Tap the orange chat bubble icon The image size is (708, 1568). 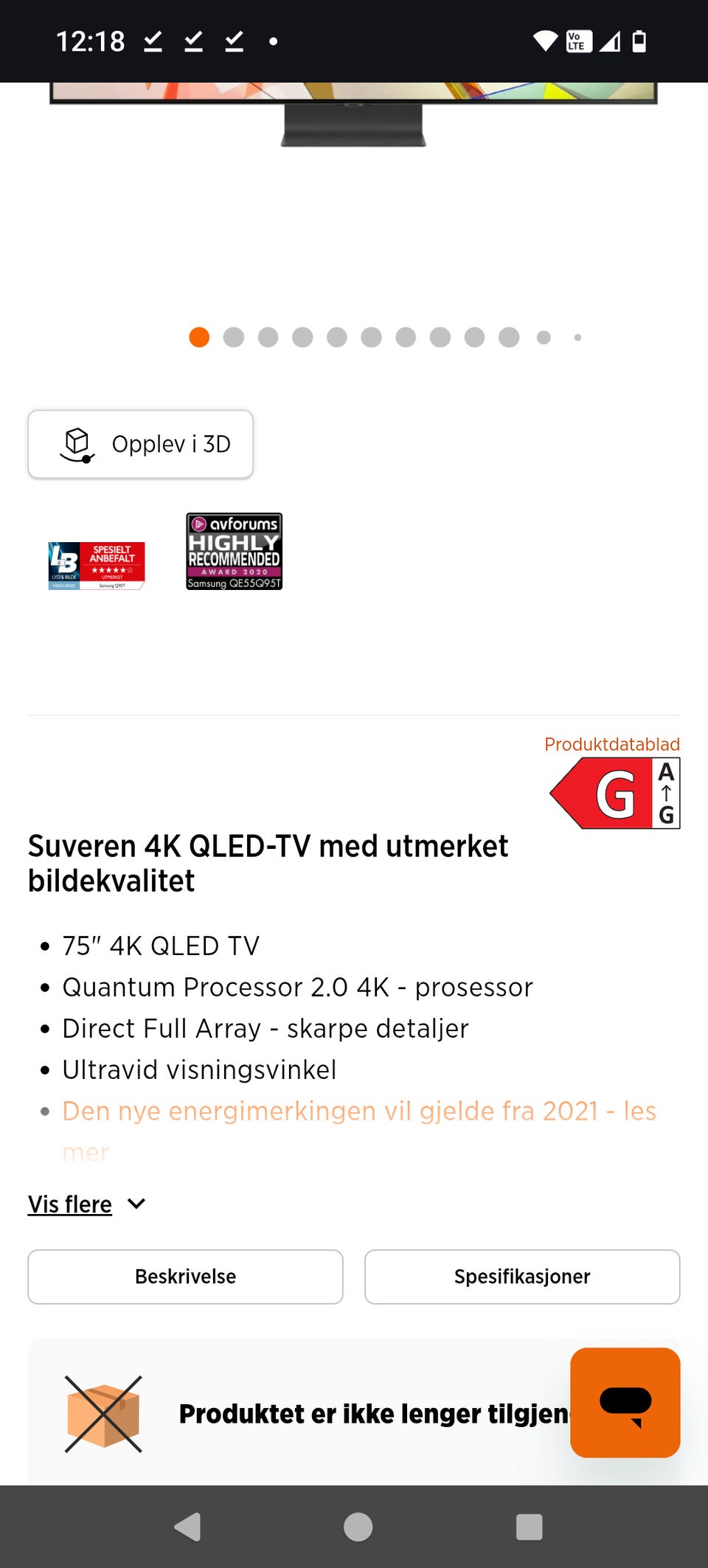click(x=625, y=1403)
